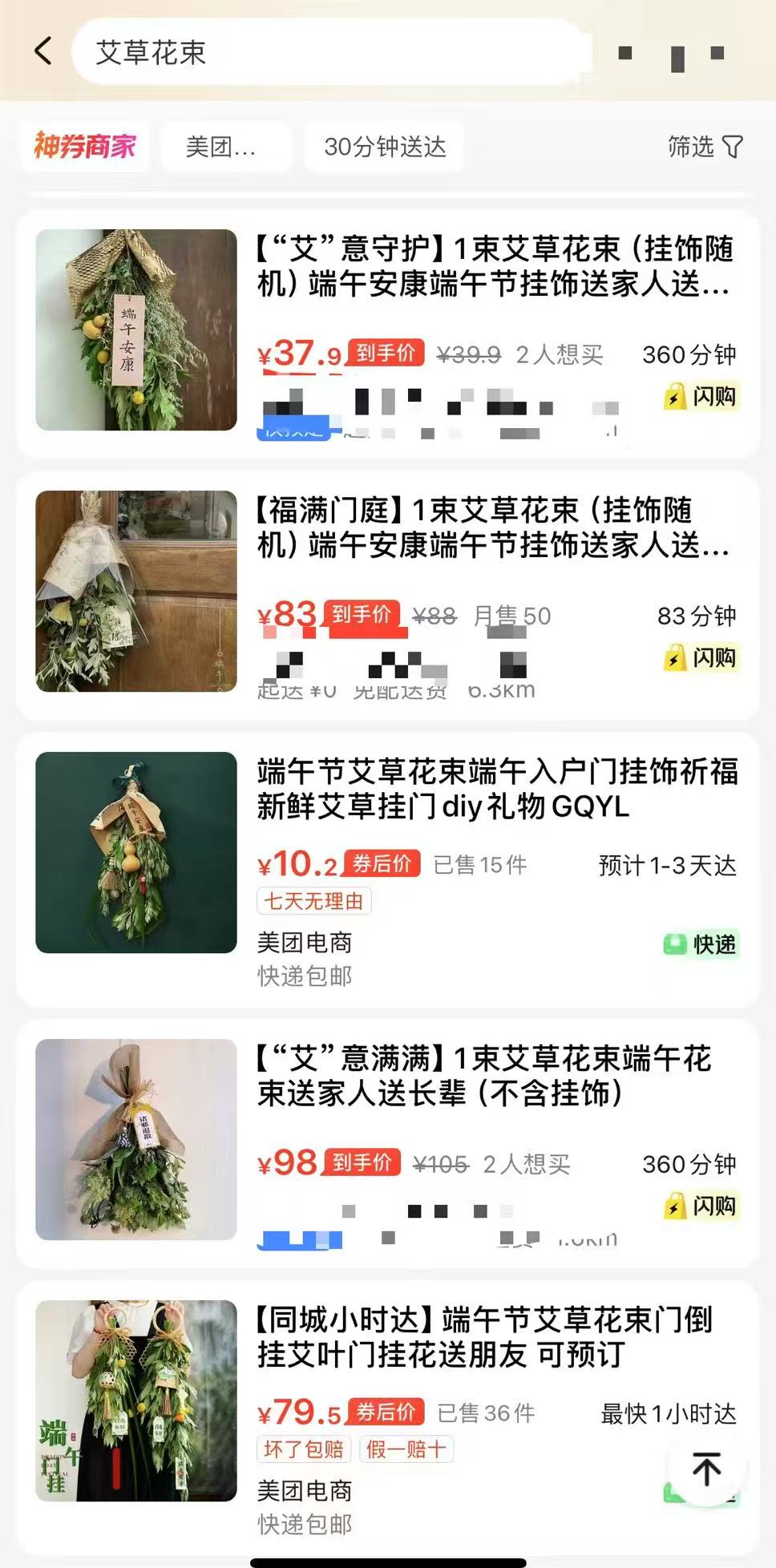Go back using the top-left arrow
The width and height of the screenshot is (776, 1568).
[43, 51]
